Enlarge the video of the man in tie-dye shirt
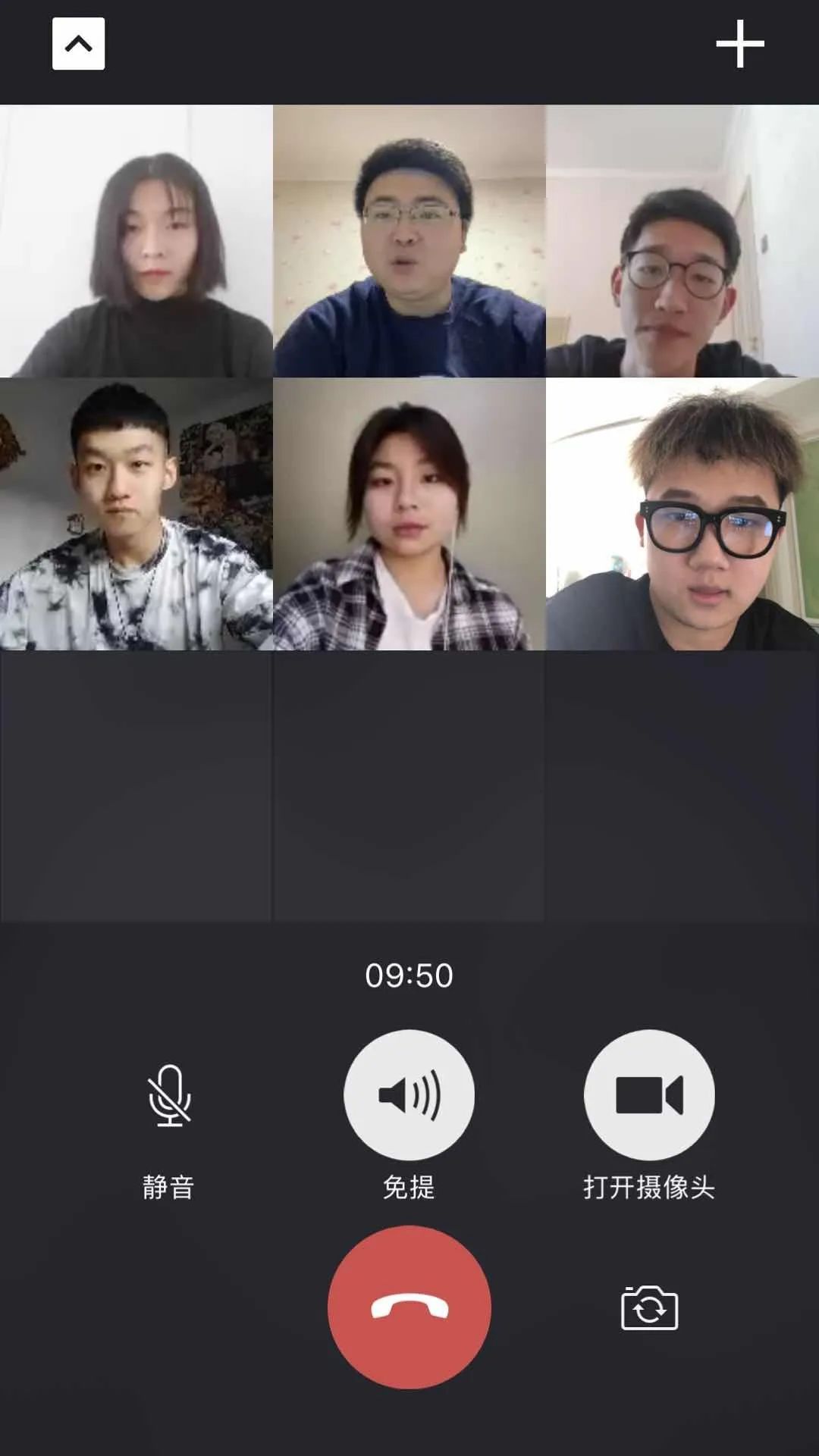The image size is (819, 1456). tap(136, 514)
